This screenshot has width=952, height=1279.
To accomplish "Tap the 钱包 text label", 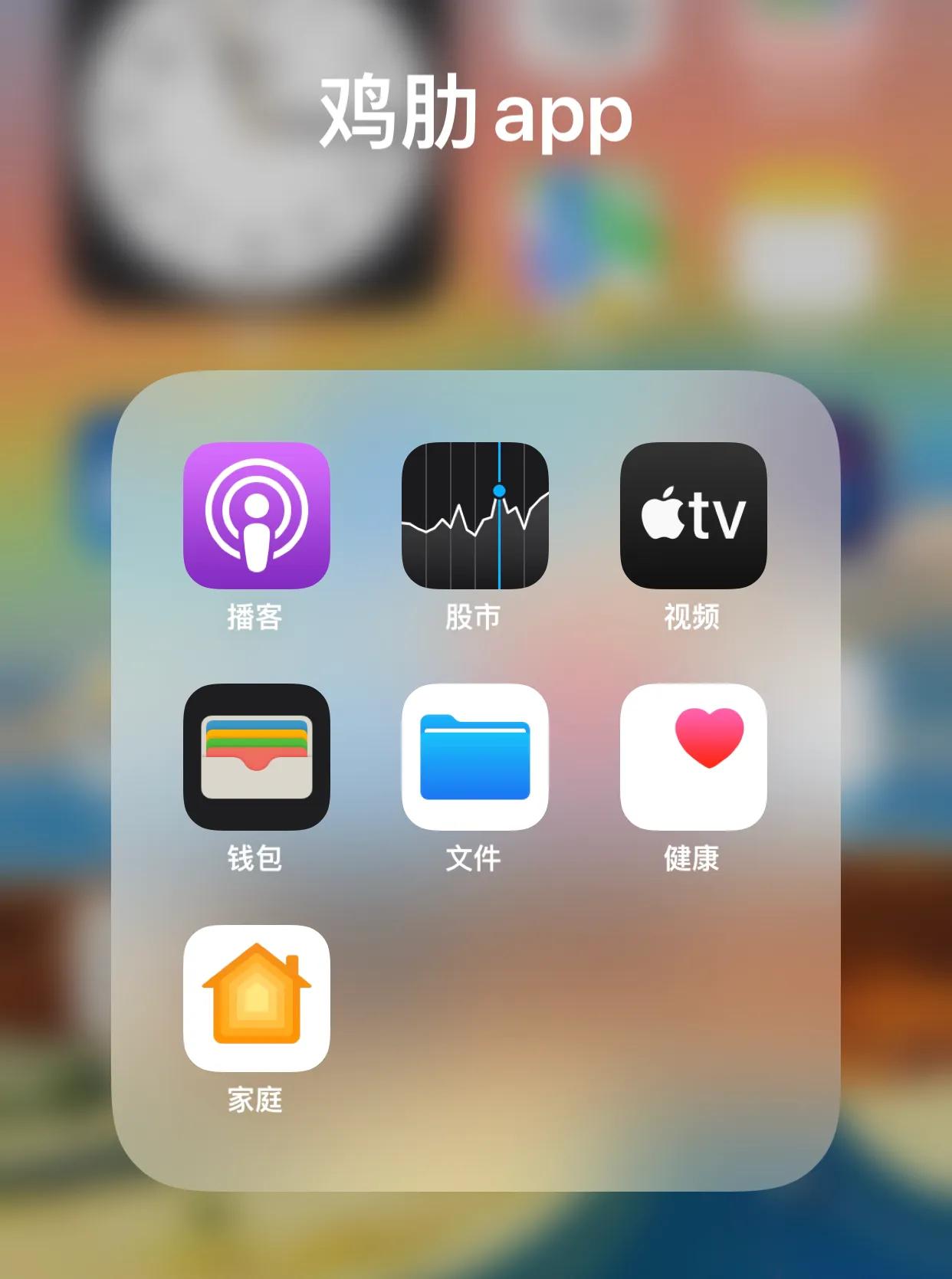I will 256,860.
